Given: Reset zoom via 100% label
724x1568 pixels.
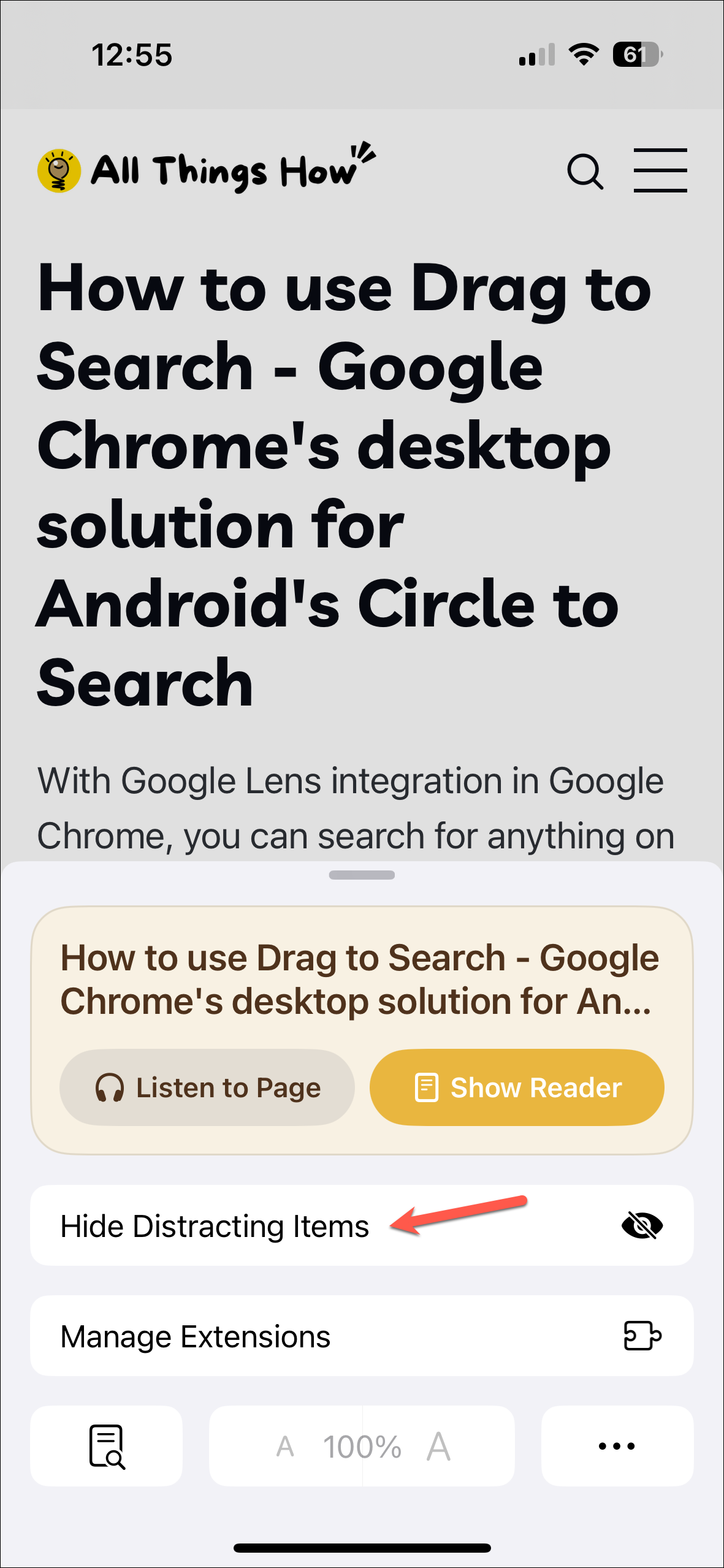Looking at the screenshot, I should coord(362,1446).
